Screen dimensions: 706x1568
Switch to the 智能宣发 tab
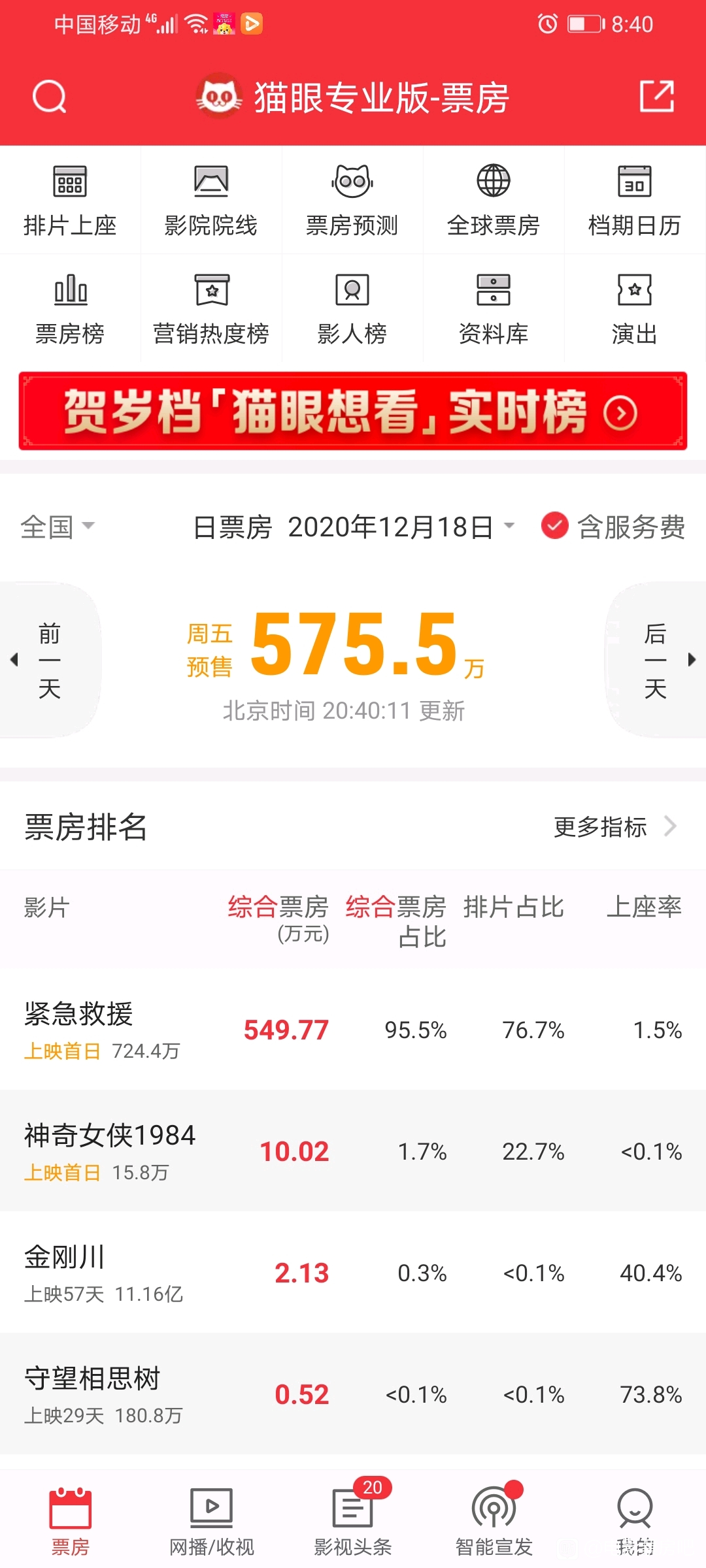point(494,1521)
